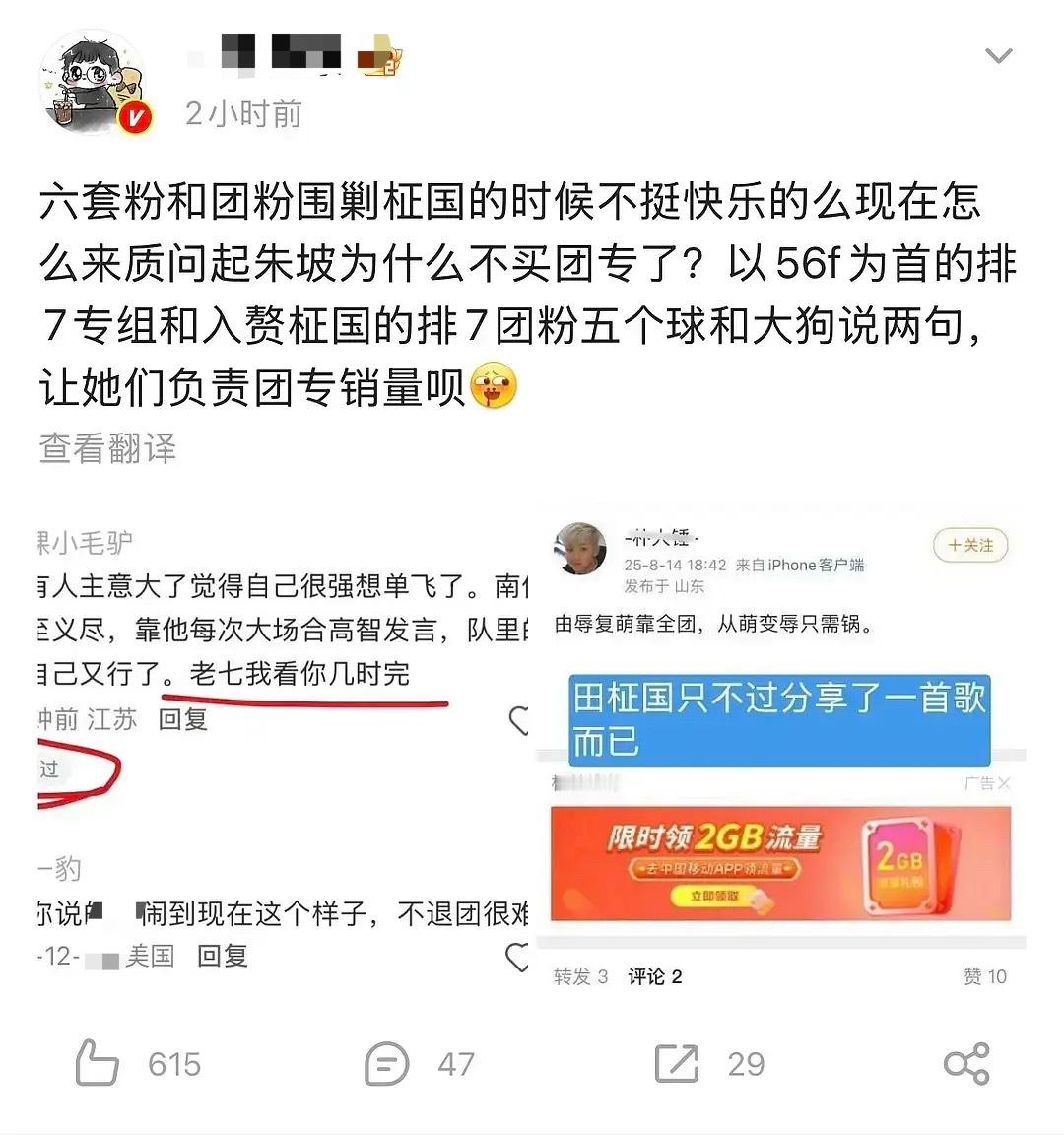Screen dimensions: 1064x1135
Task: Reply to the 美国 comment via its 回复 link
Action: point(223,955)
